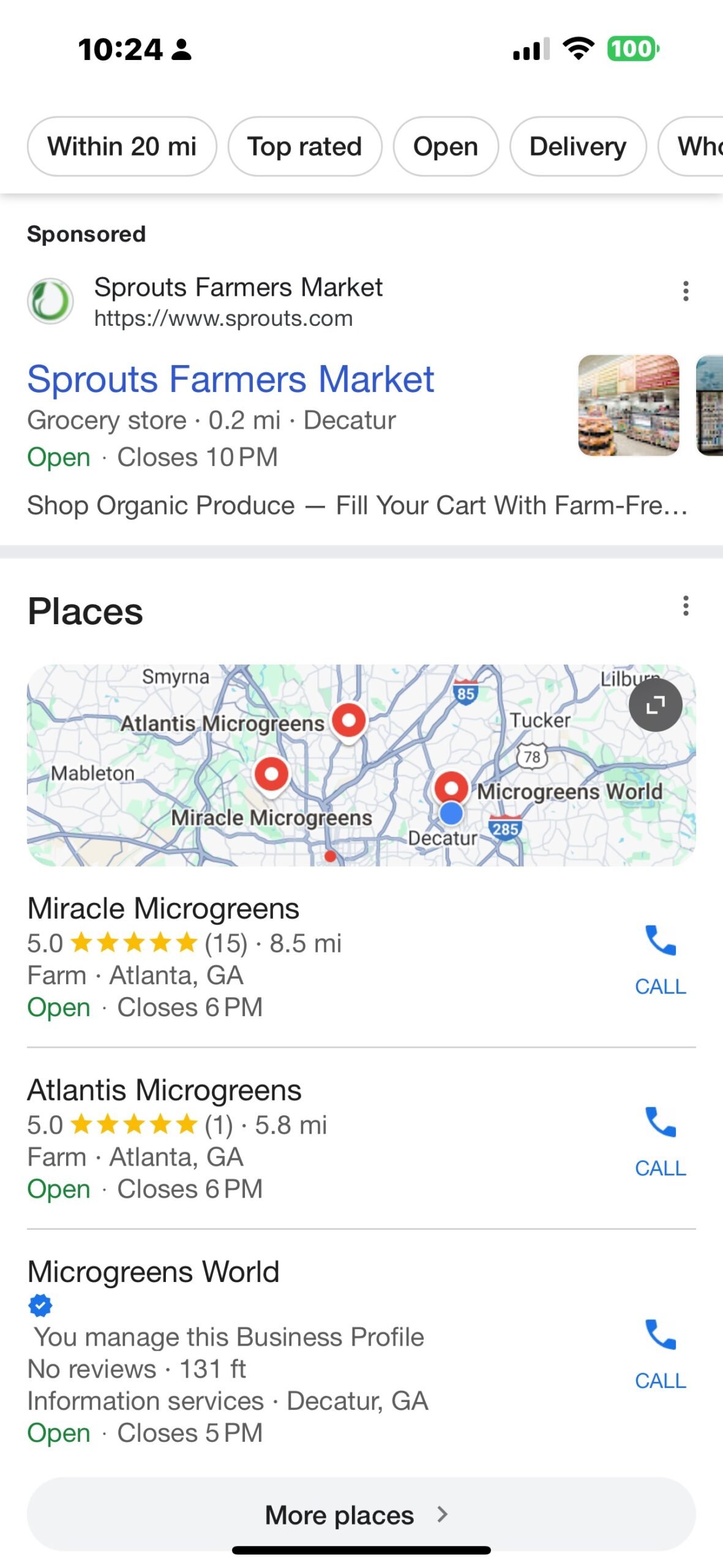Apply the Top rated filter
723x1568 pixels.
pyautogui.click(x=305, y=146)
